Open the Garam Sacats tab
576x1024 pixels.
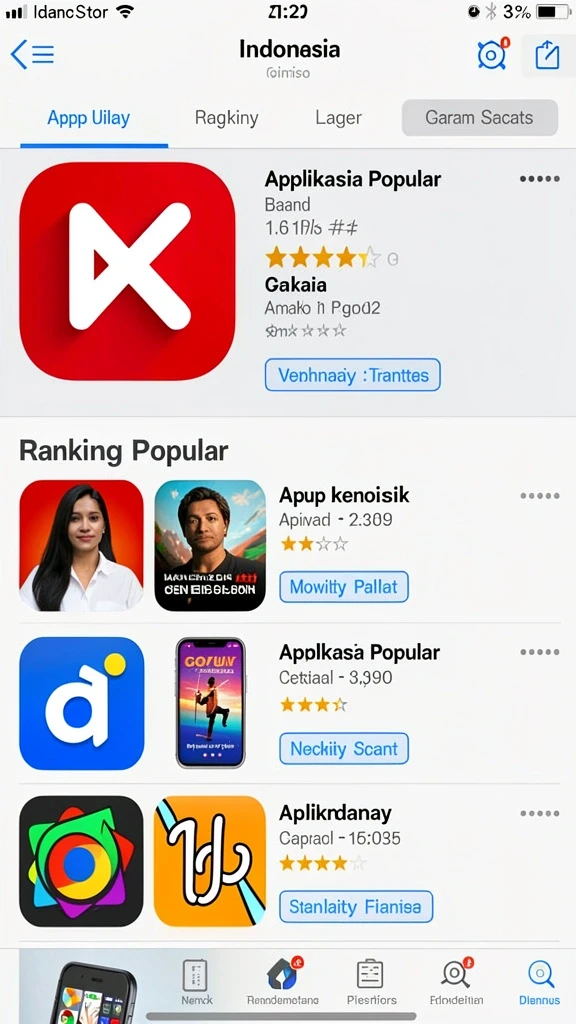pyautogui.click(x=479, y=118)
